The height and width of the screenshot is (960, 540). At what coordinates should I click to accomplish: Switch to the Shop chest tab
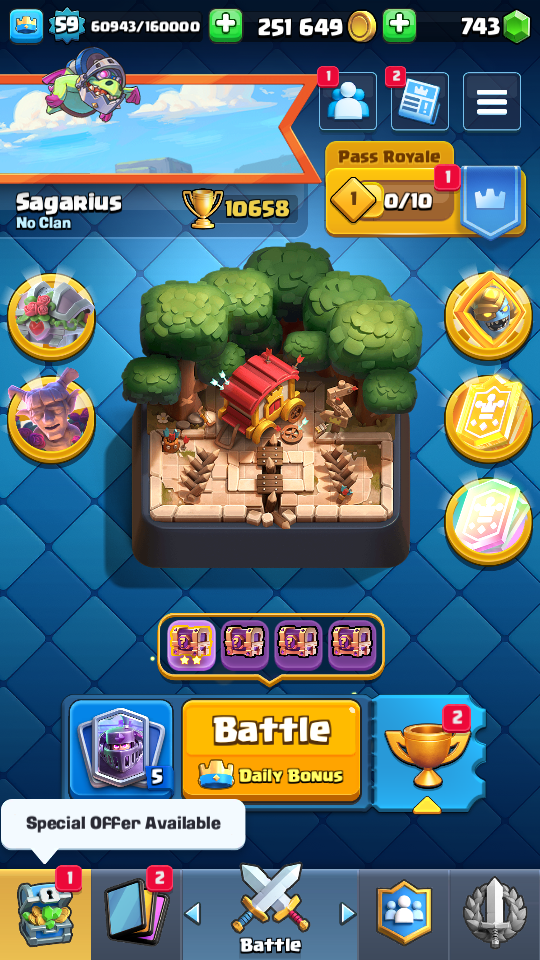45,913
